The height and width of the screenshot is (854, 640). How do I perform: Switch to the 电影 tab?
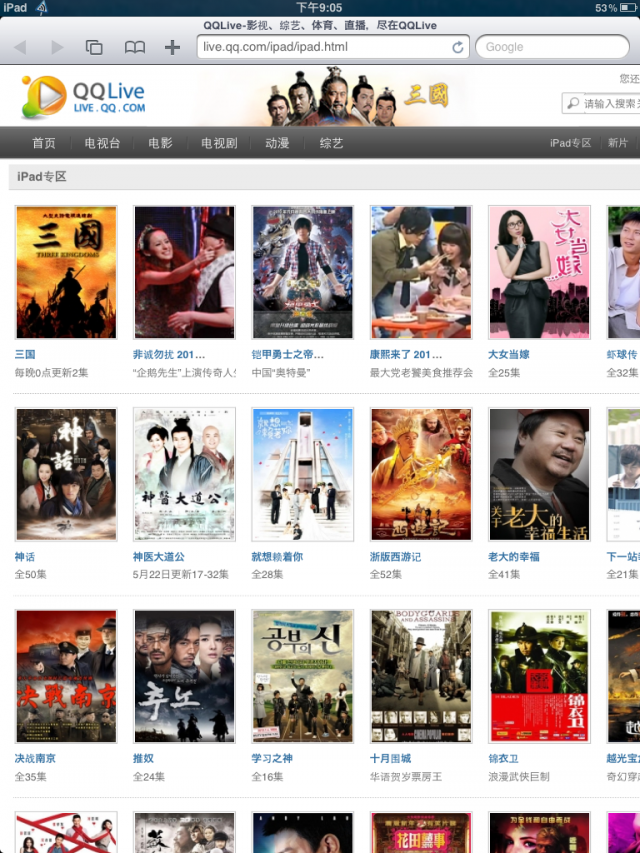pyautogui.click(x=160, y=143)
